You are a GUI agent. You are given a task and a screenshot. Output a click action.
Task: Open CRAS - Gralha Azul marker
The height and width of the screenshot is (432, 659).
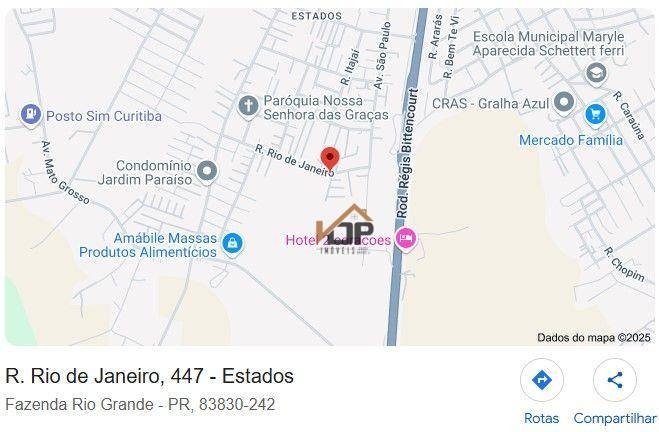coord(564,102)
